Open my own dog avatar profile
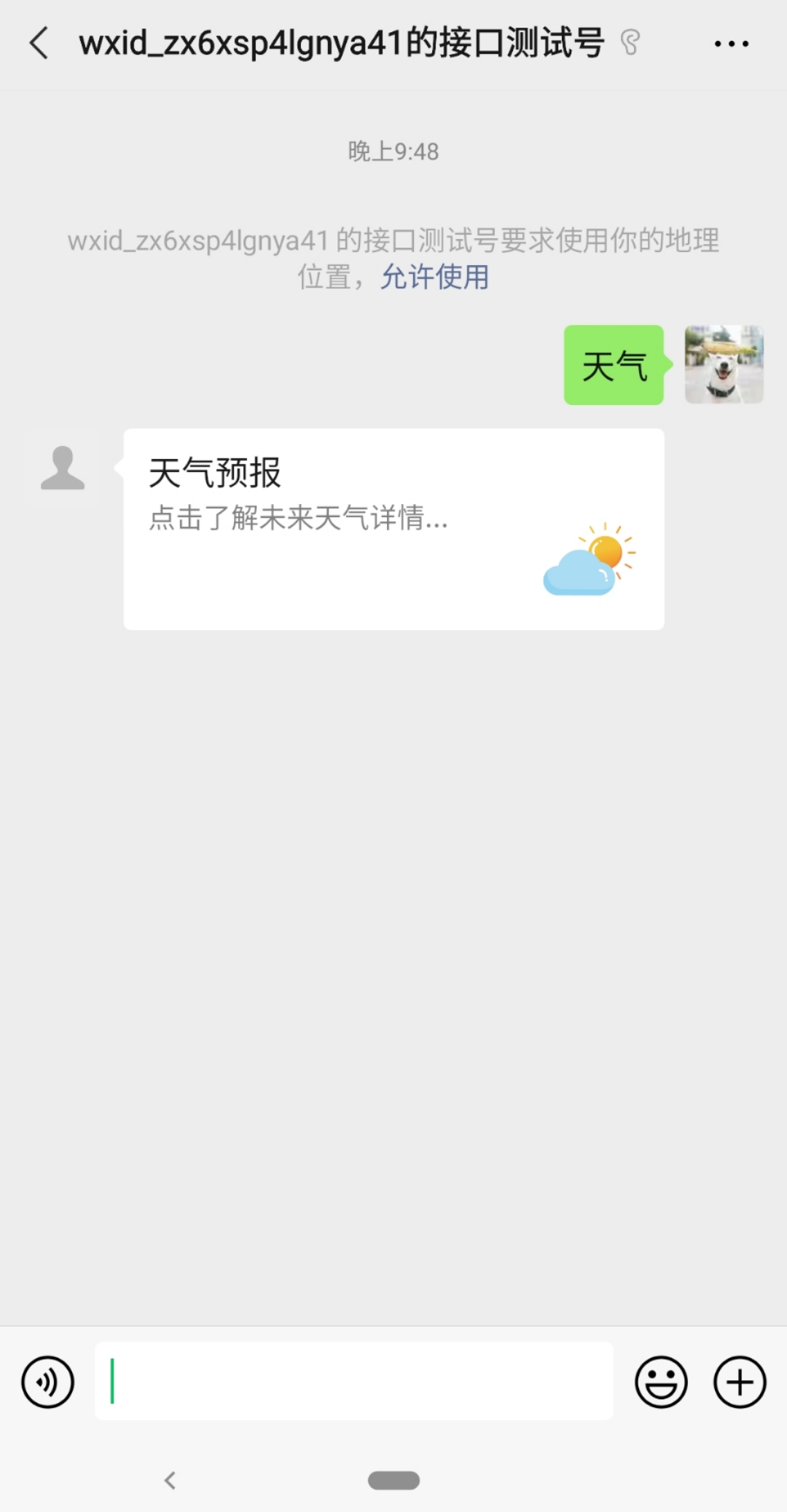Image resolution: width=787 pixels, height=1512 pixels. pyautogui.click(x=724, y=364)
